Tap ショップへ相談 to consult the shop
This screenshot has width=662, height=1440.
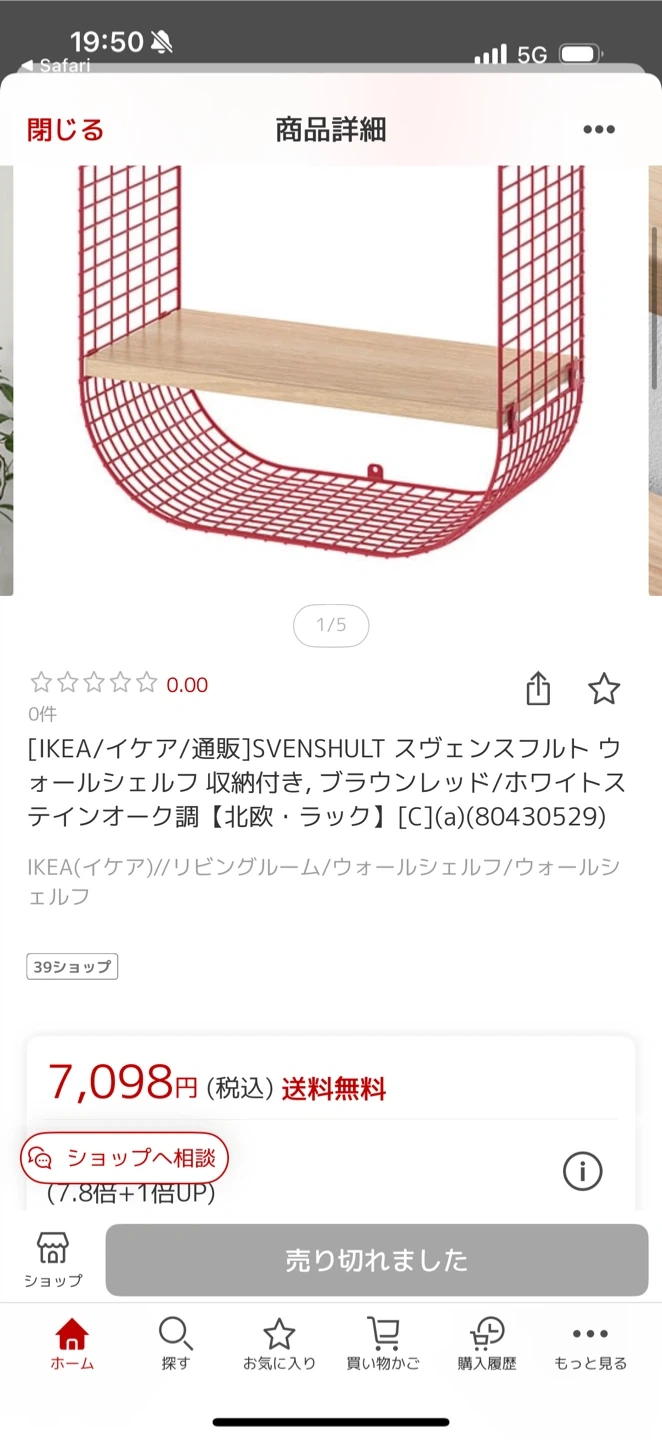coord(125,1158)
